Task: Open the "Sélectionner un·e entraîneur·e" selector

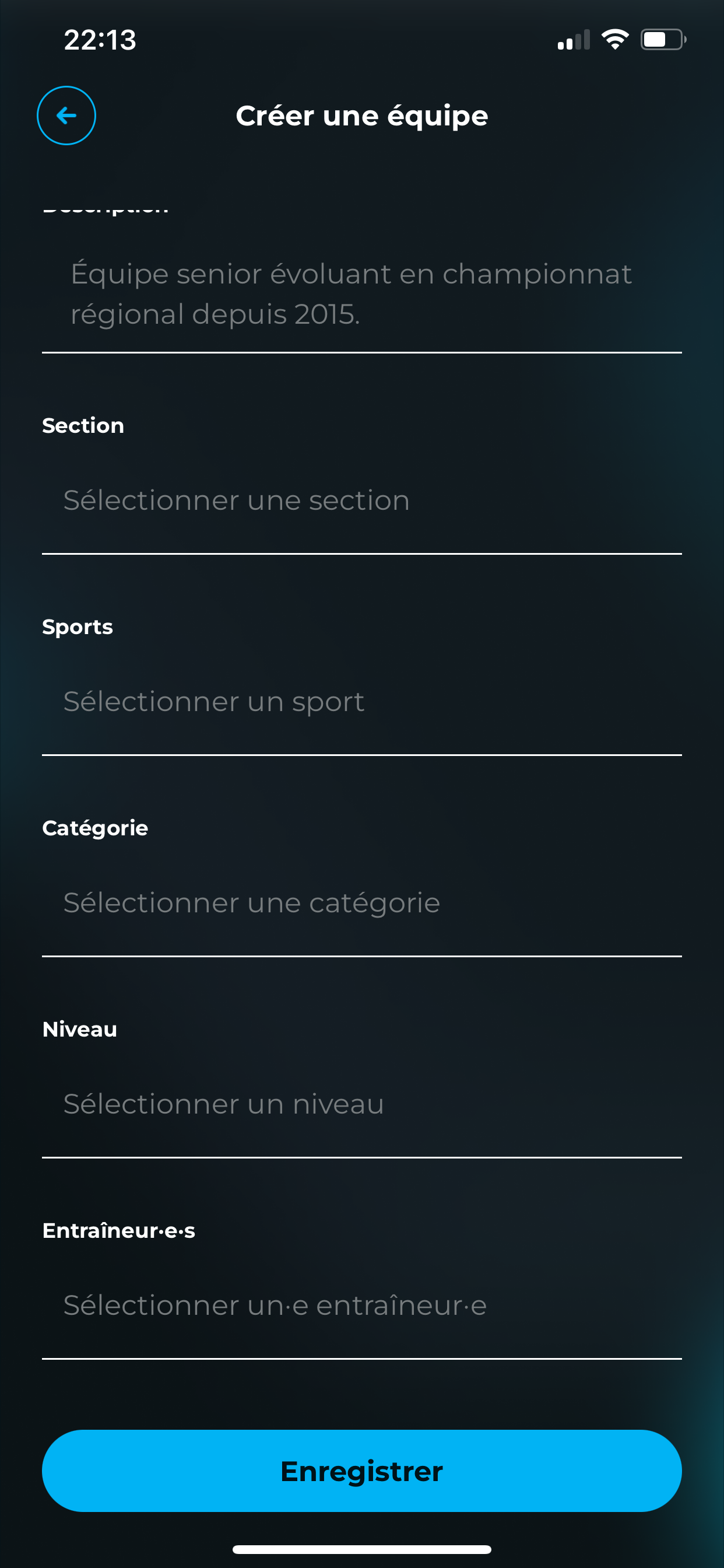Action: click(361, 1305)
